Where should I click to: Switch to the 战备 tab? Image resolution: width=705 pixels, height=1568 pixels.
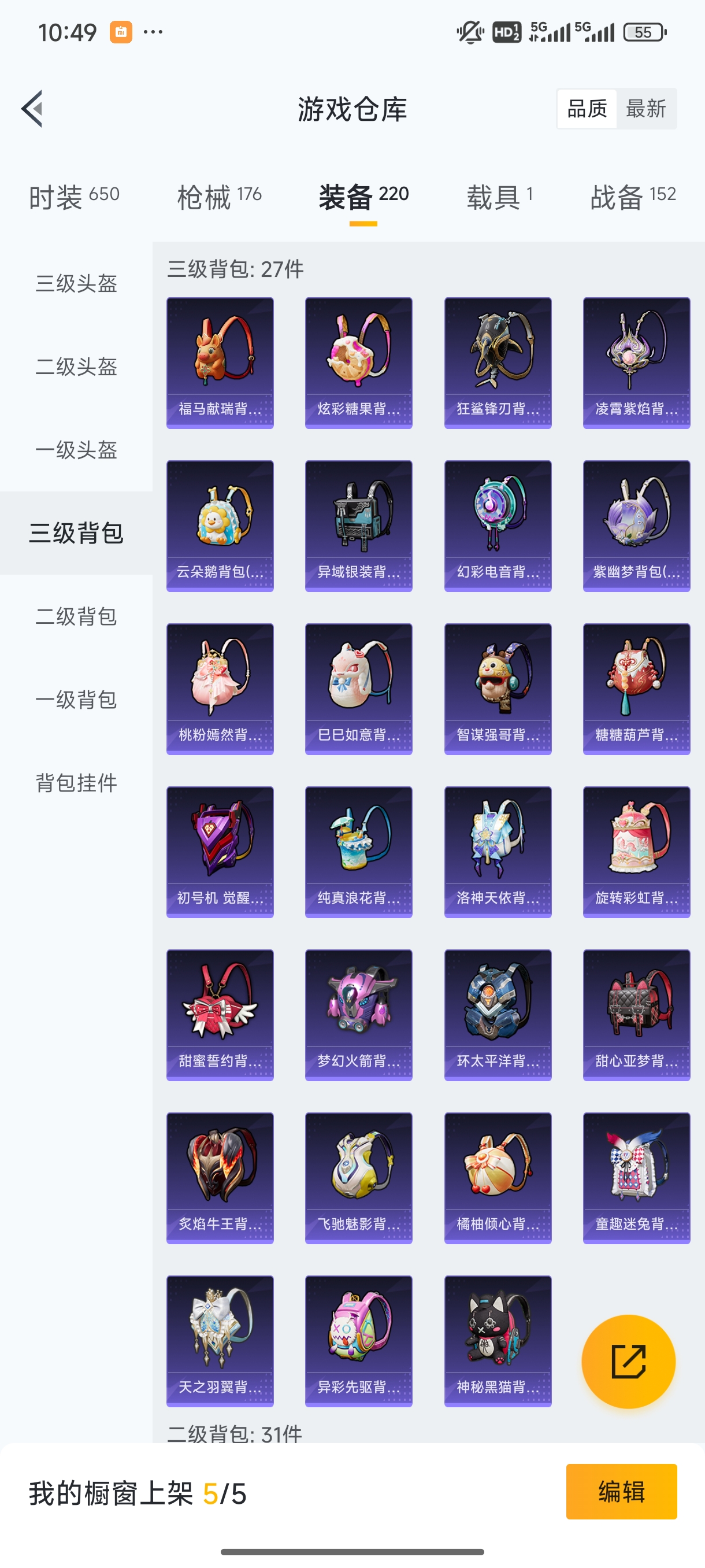(x=633, y=197)
